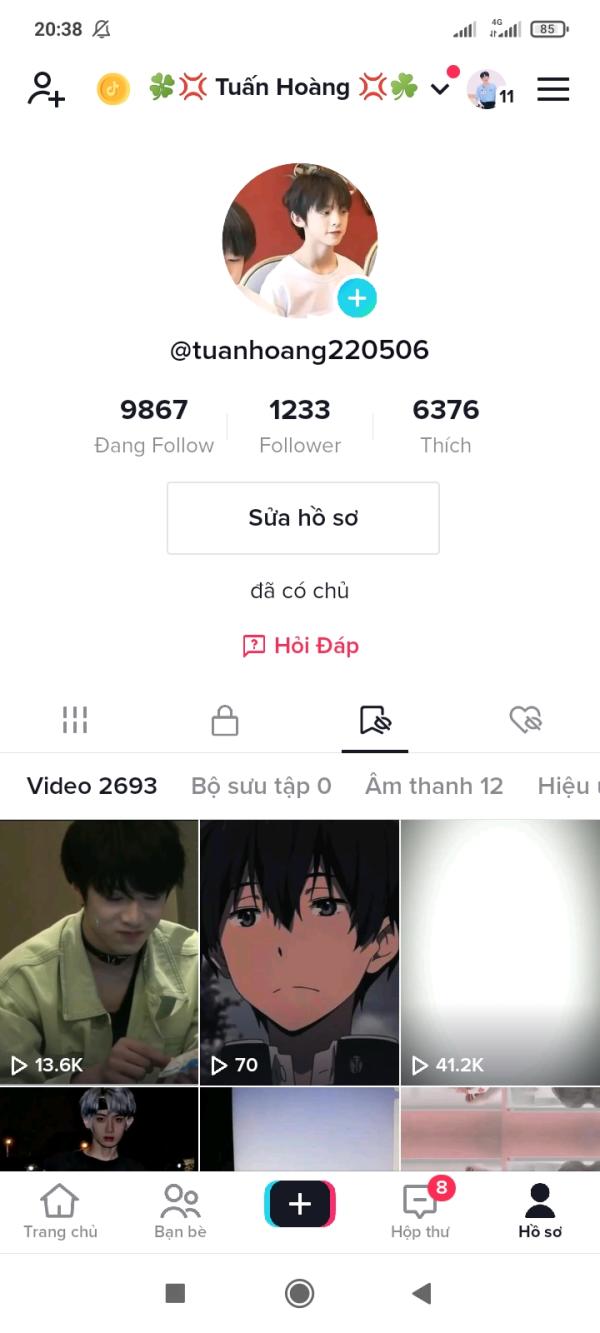600x1333 pixels.
Task: Open the Đang Follow list
Action: [x=154, y=426]
